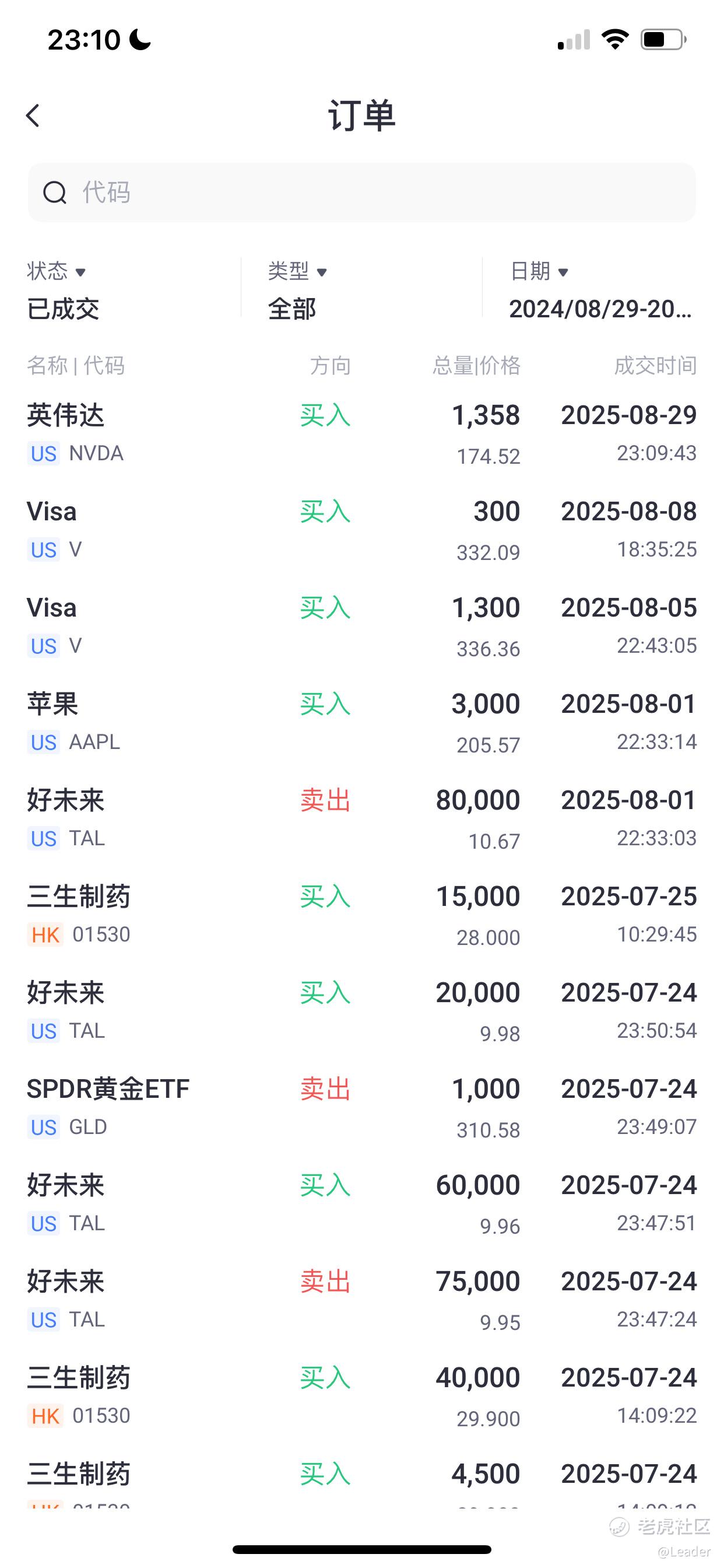The width and height of the screenshot is (724, 1568).
Task: Go back using the top-left arrow
Action: 33,115
